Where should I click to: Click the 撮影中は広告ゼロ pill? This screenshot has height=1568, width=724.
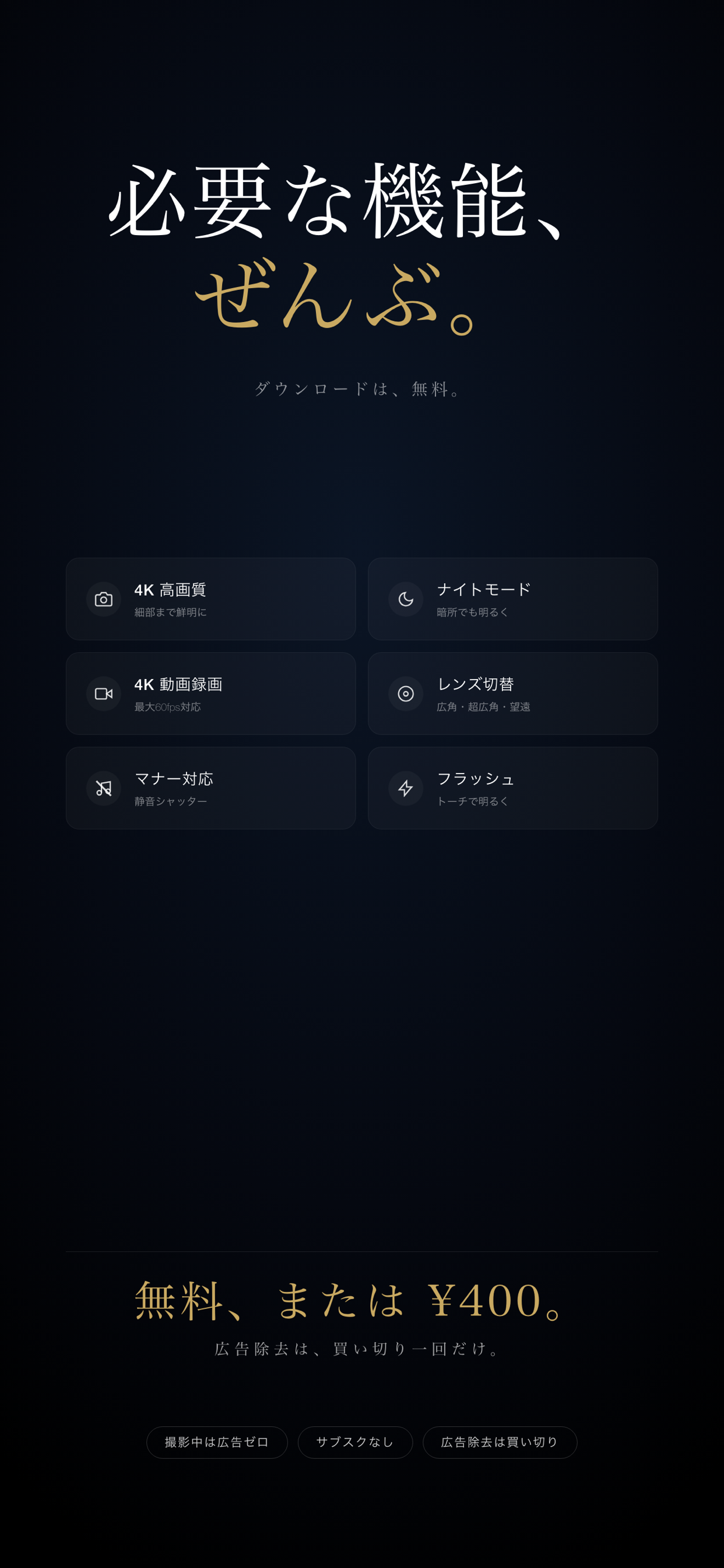[x=217, y=1443]
